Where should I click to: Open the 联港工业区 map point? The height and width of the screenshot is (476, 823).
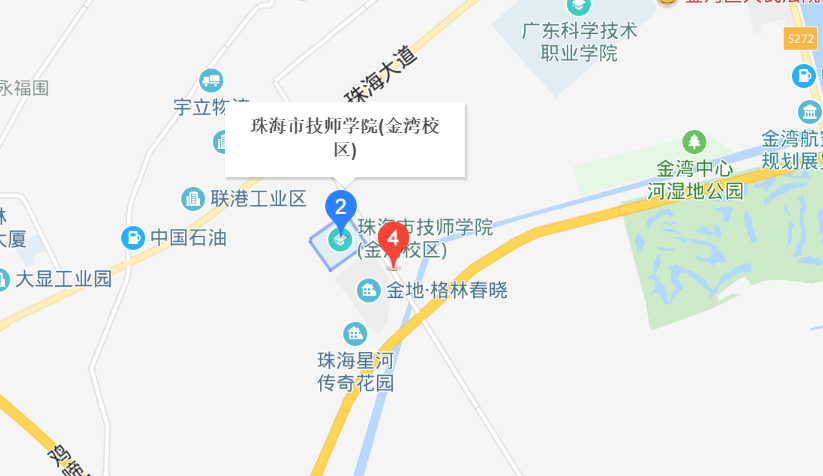click(x=192, y=198)
